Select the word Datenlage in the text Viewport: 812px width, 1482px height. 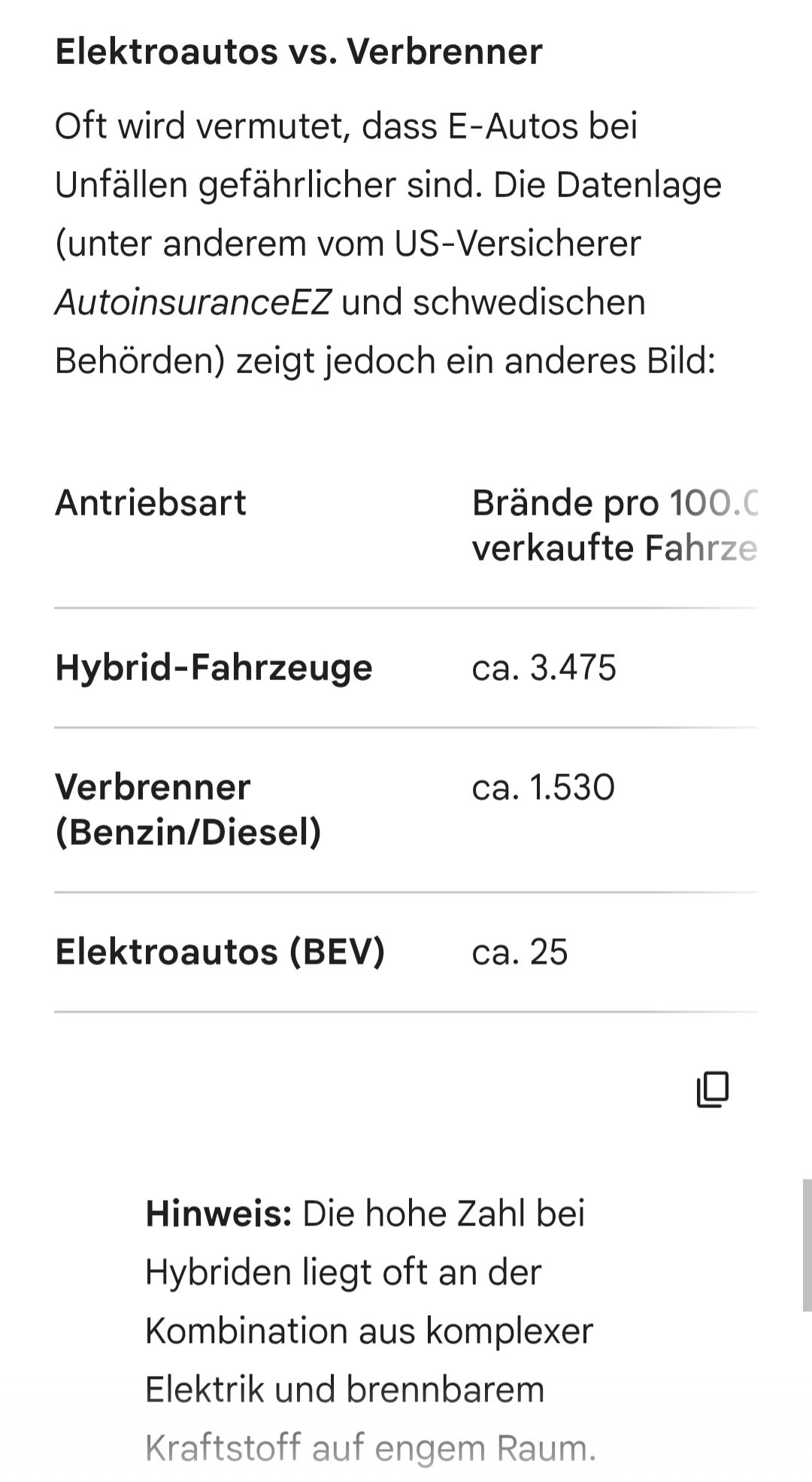642,184
